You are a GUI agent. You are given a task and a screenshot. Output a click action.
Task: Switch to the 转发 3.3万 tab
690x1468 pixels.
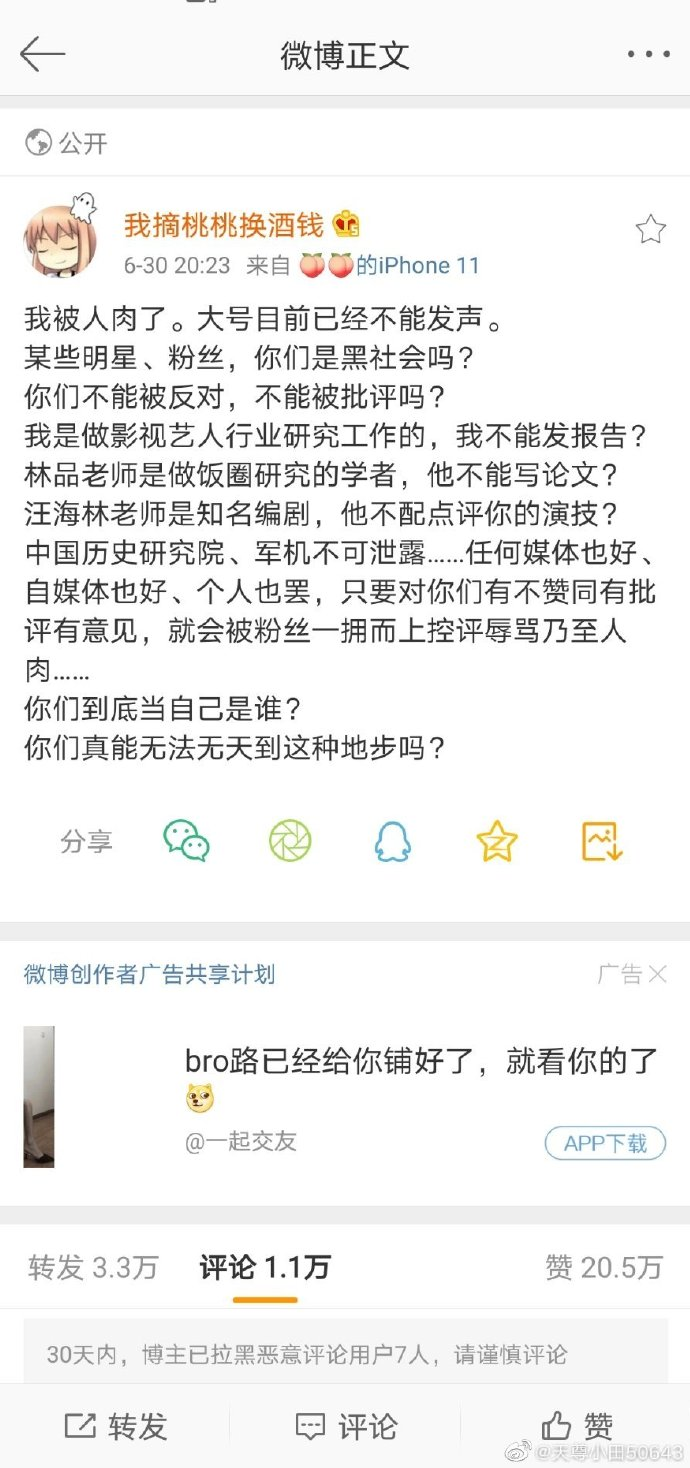[x=93, y=1268]
